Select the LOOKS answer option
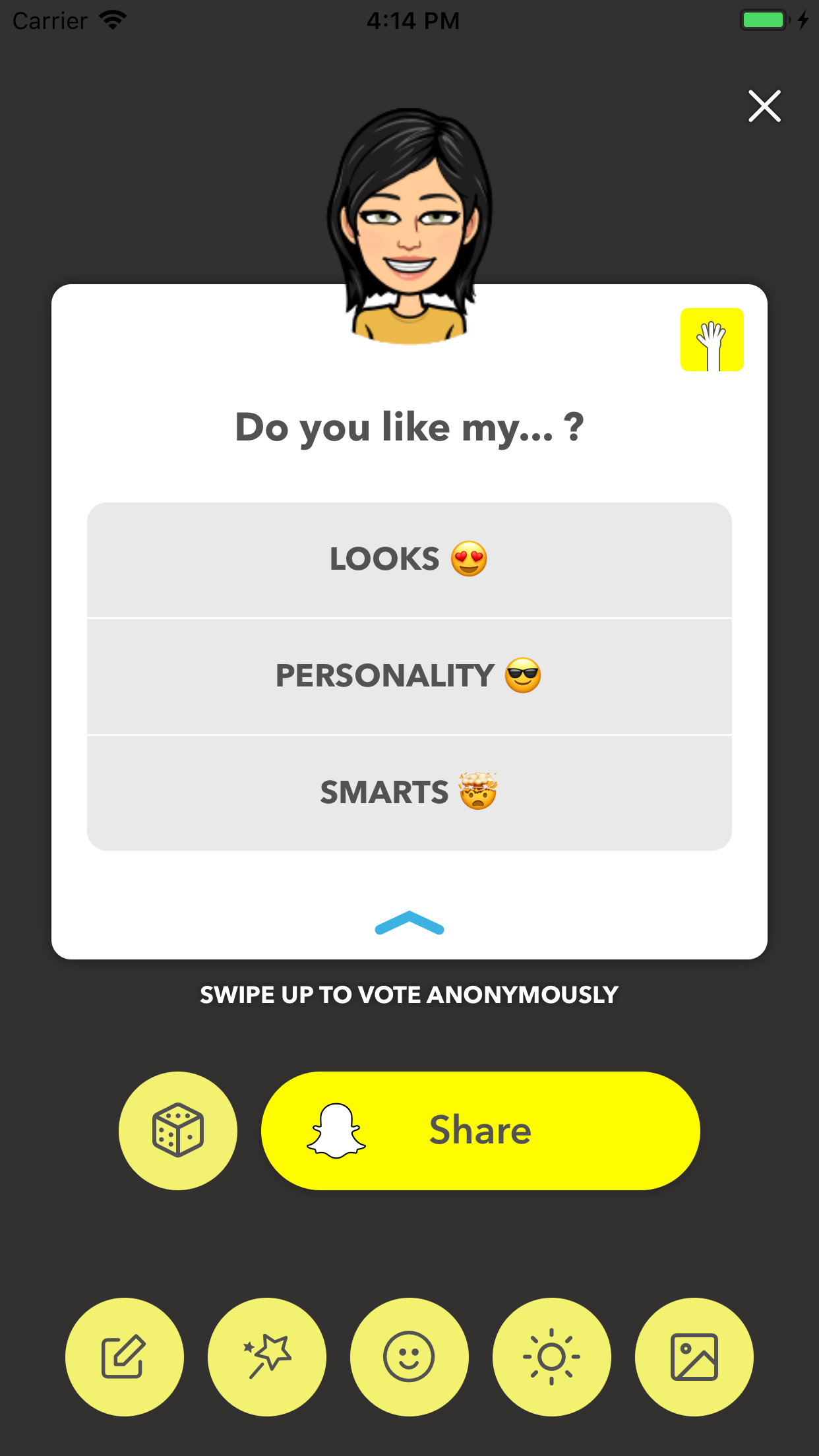The image size is (819, 1456). (409, 560)
